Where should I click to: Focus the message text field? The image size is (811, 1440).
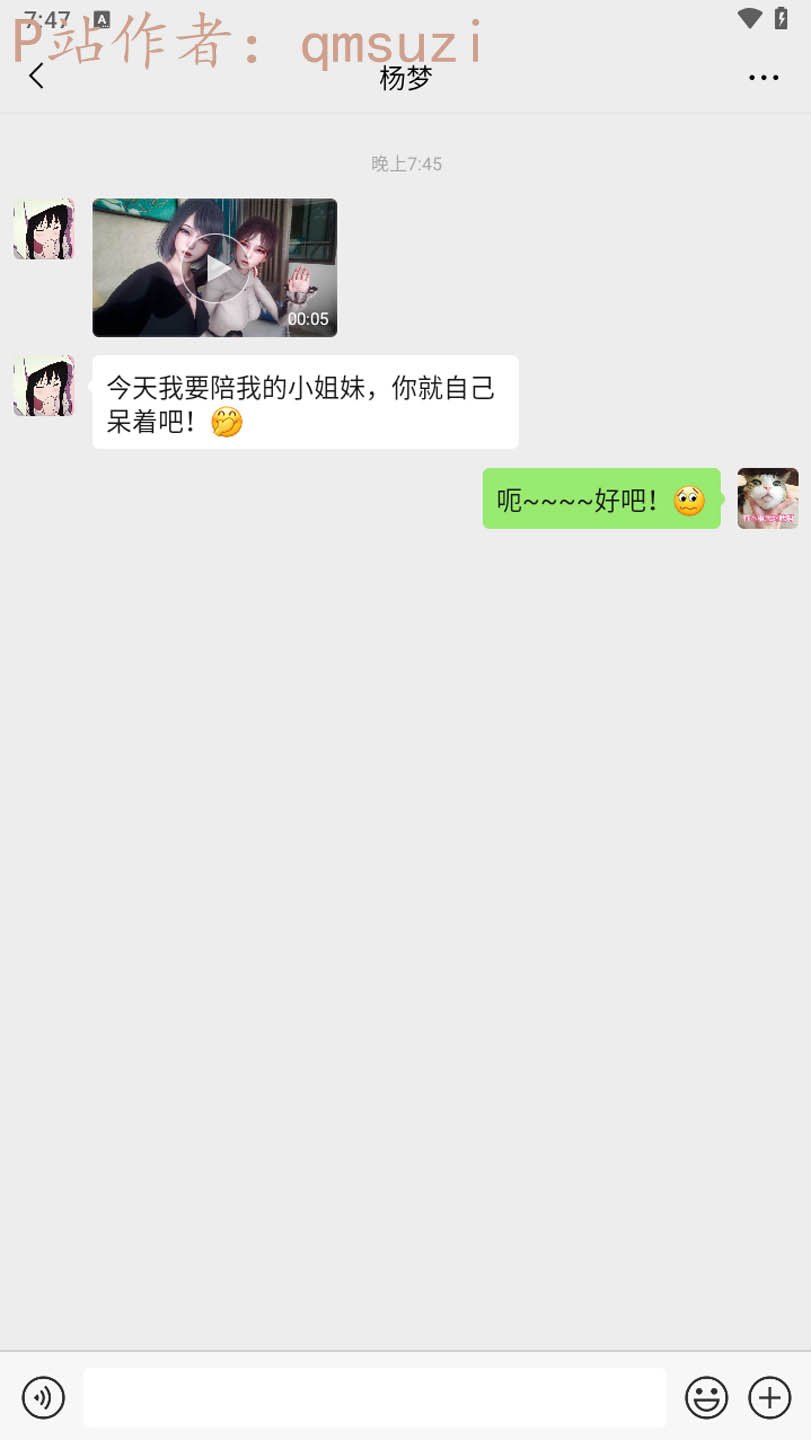click(x=374, y=1397)
